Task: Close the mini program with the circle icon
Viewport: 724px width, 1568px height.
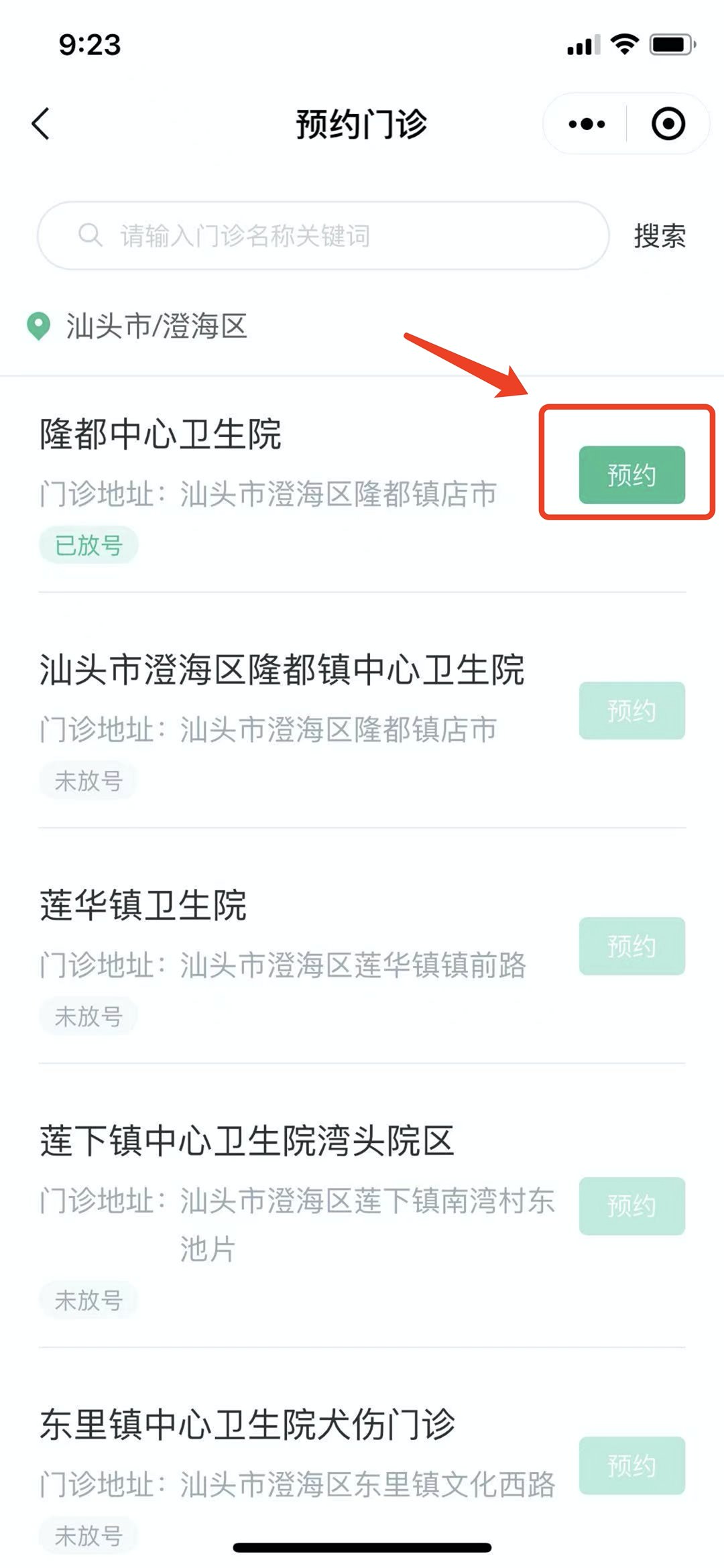Action: [668, 124]
